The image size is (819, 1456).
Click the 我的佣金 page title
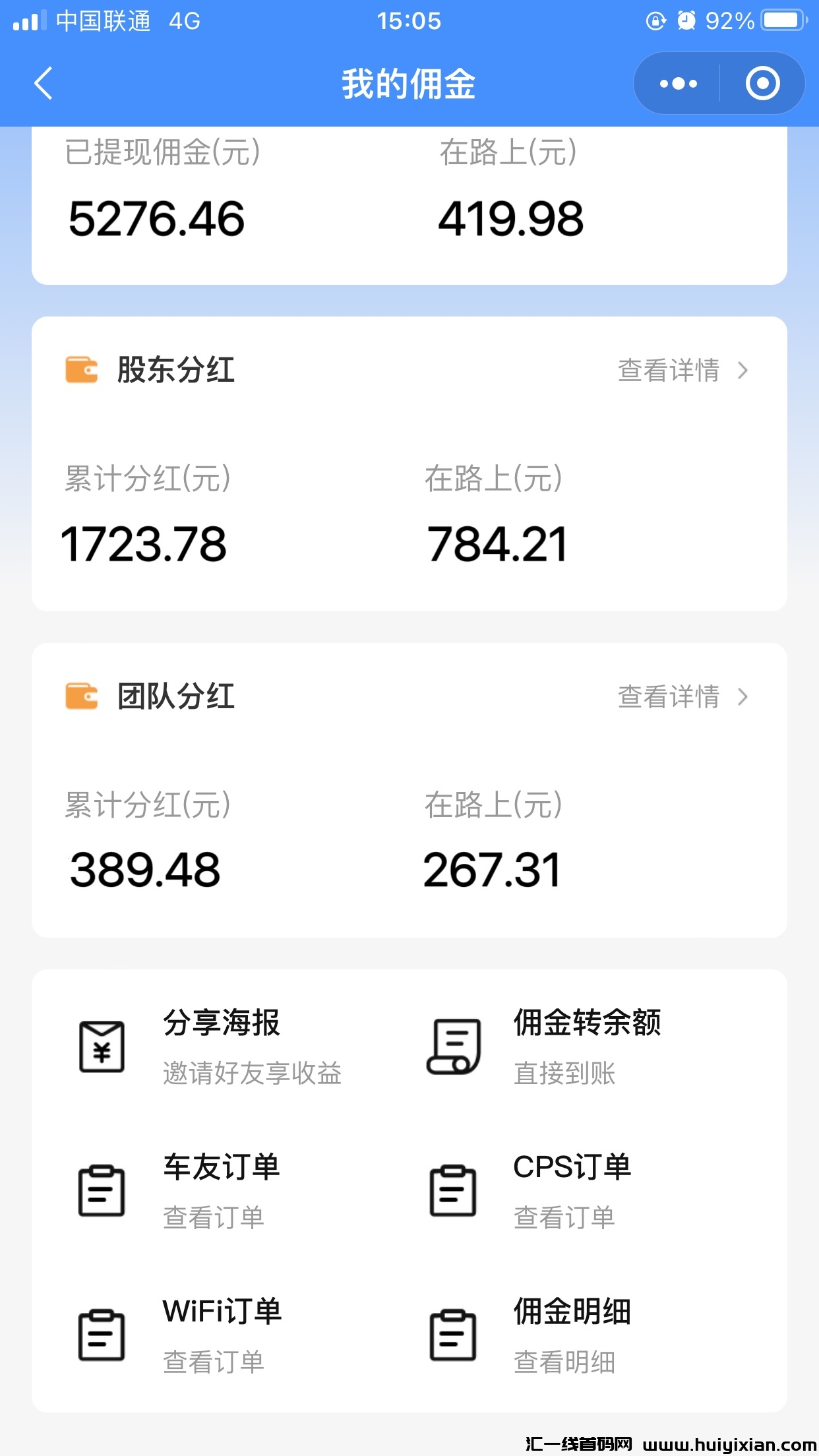(x=409, y=84)
